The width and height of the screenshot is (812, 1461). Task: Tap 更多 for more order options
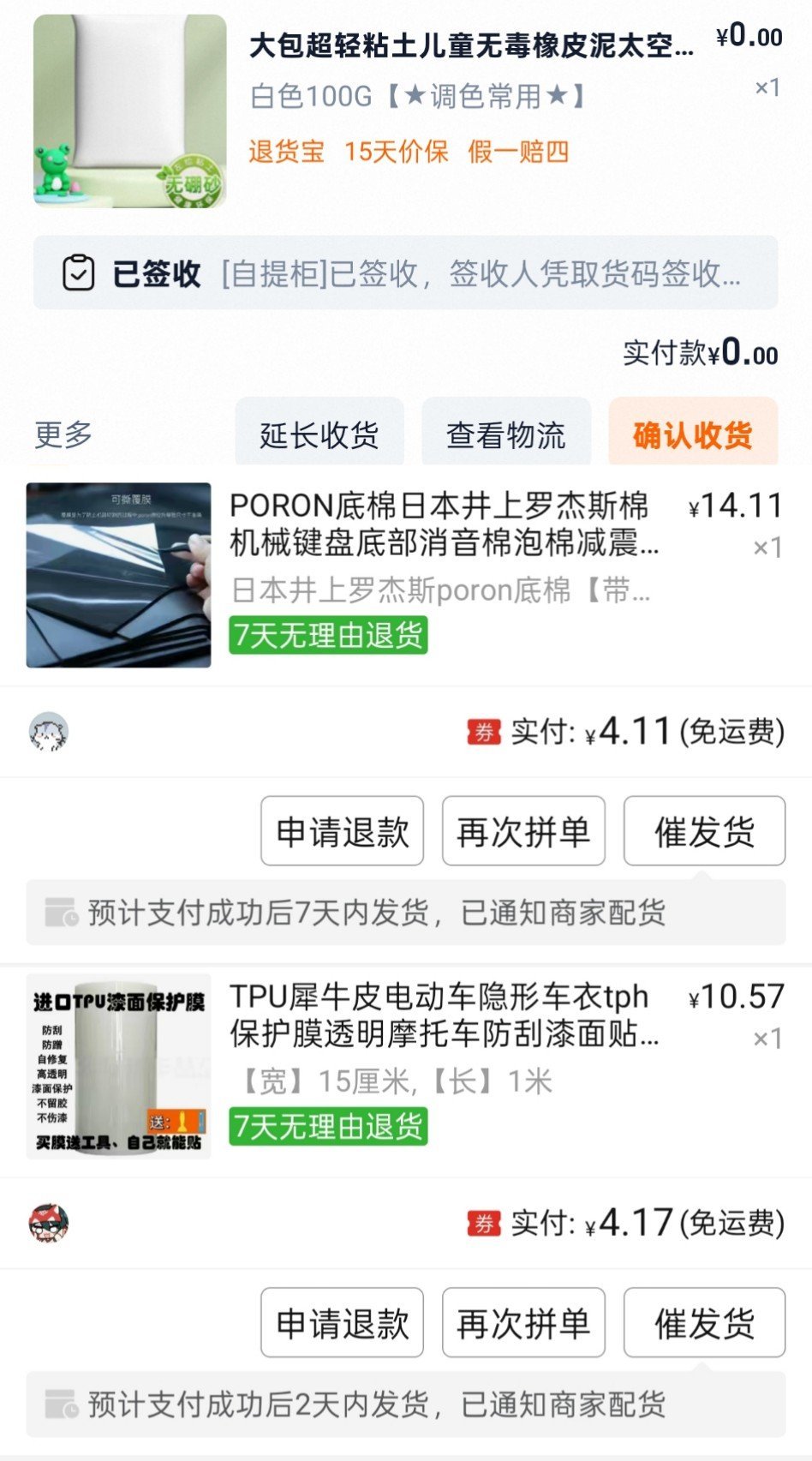pos(63,434)
